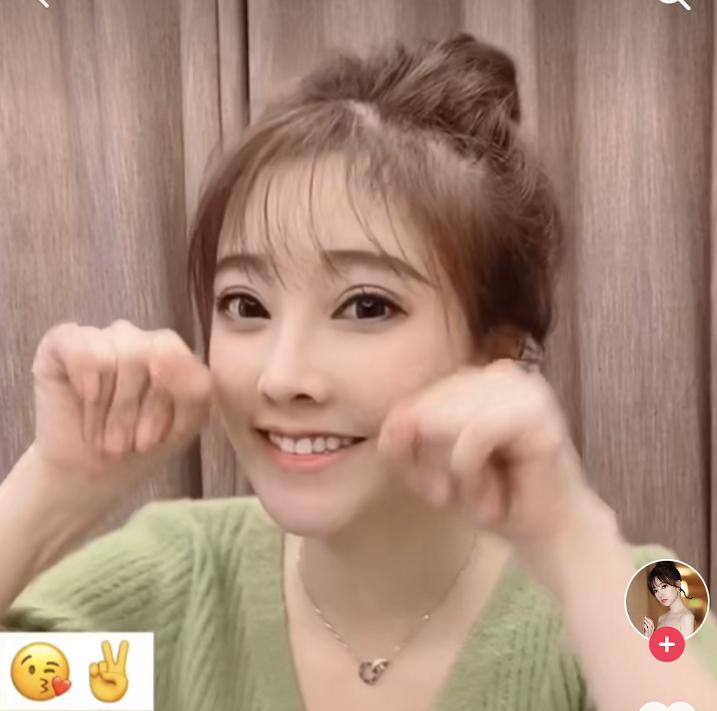Image resolution: width=717 pixels, height=711 pixels.
Task: Open the creator's profile avatar
Action: click(666, 600)
